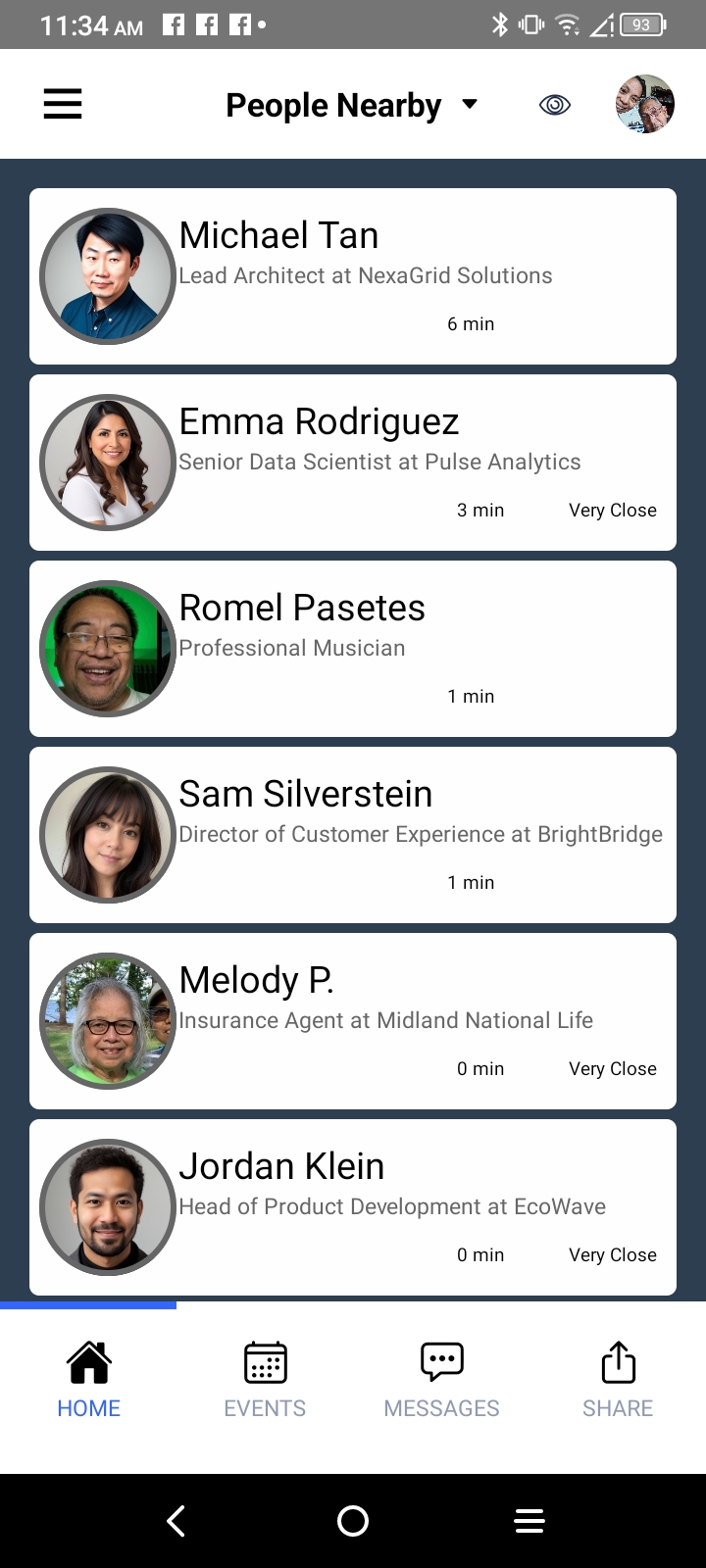Open Jordan Klein's profile card
The image size is (706, 1568).
point(353,1207)
